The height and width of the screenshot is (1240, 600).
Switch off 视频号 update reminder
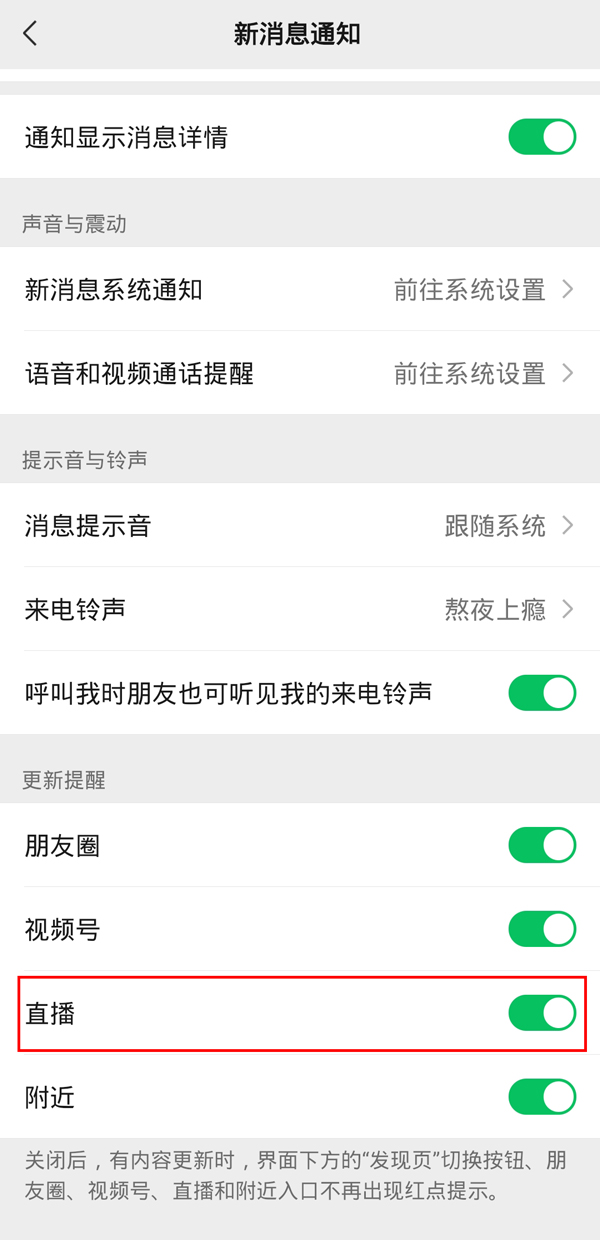[542, 930]
